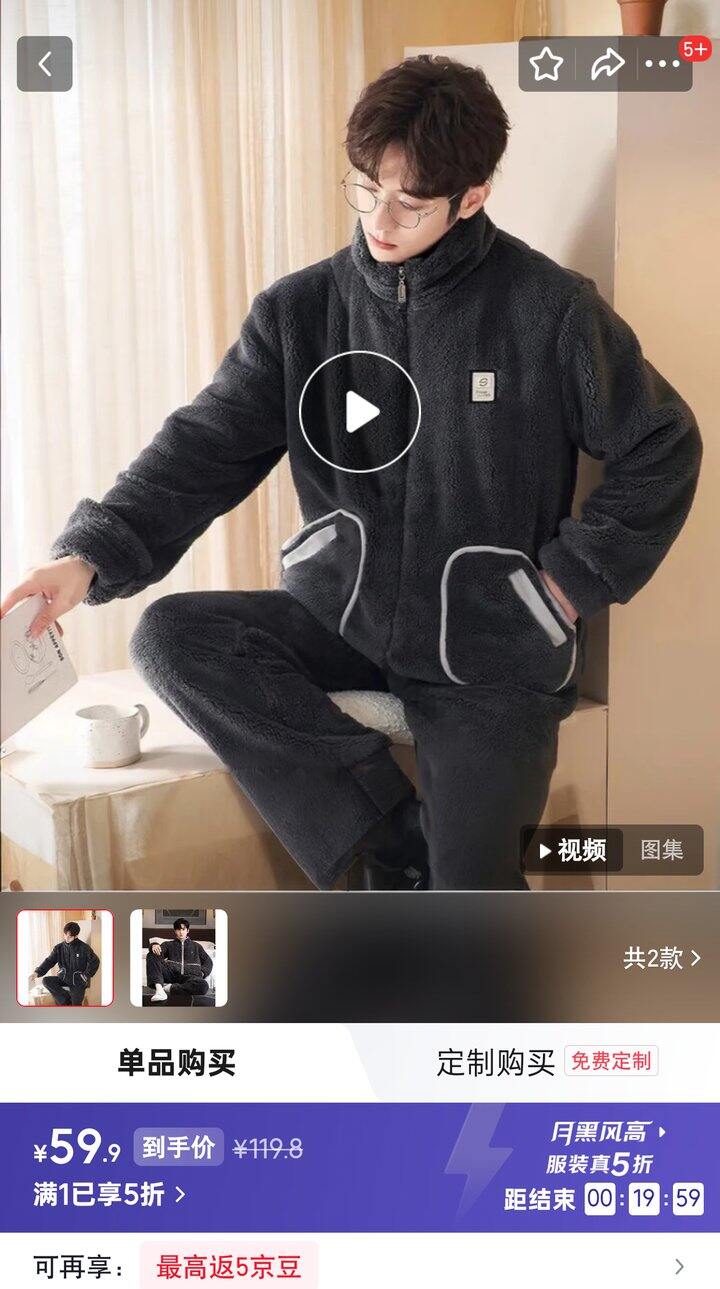Select the second style thumbnail

click(x=179, y=957)
